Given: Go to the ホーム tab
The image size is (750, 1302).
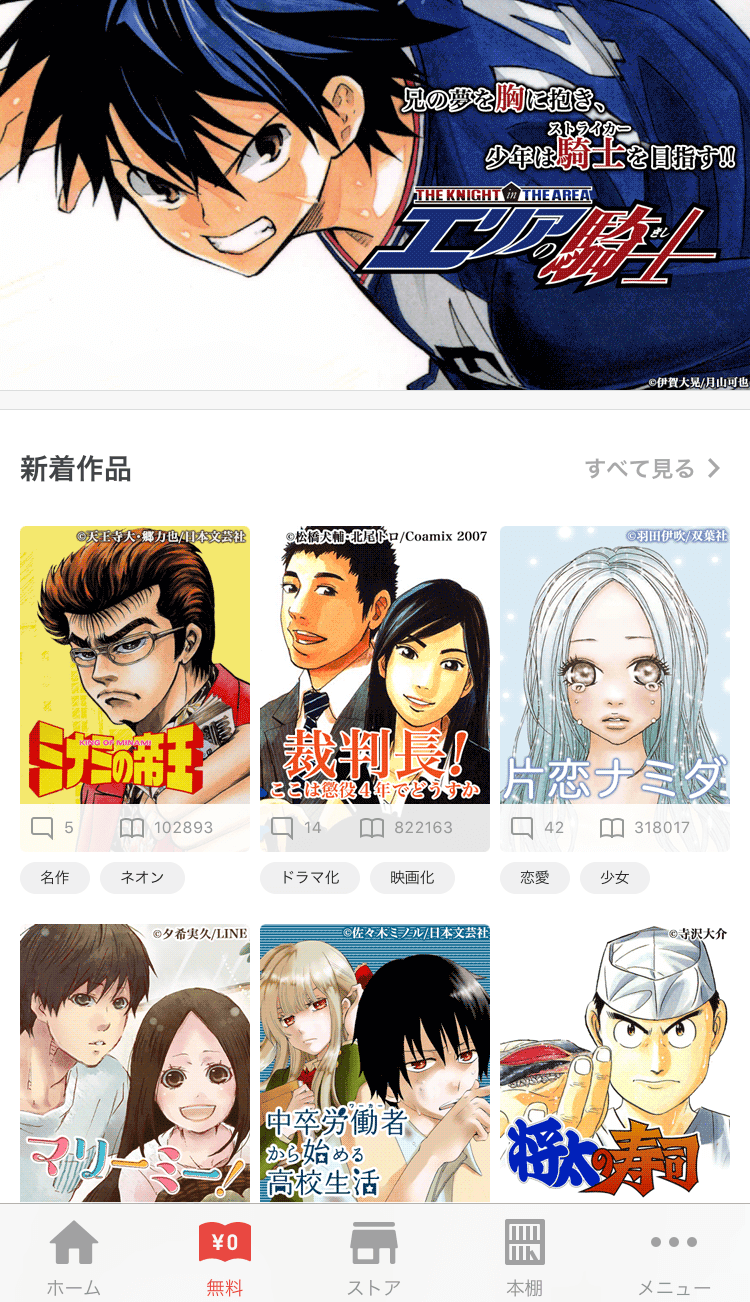Looking at the screenshot, I should coord(74,1256).
